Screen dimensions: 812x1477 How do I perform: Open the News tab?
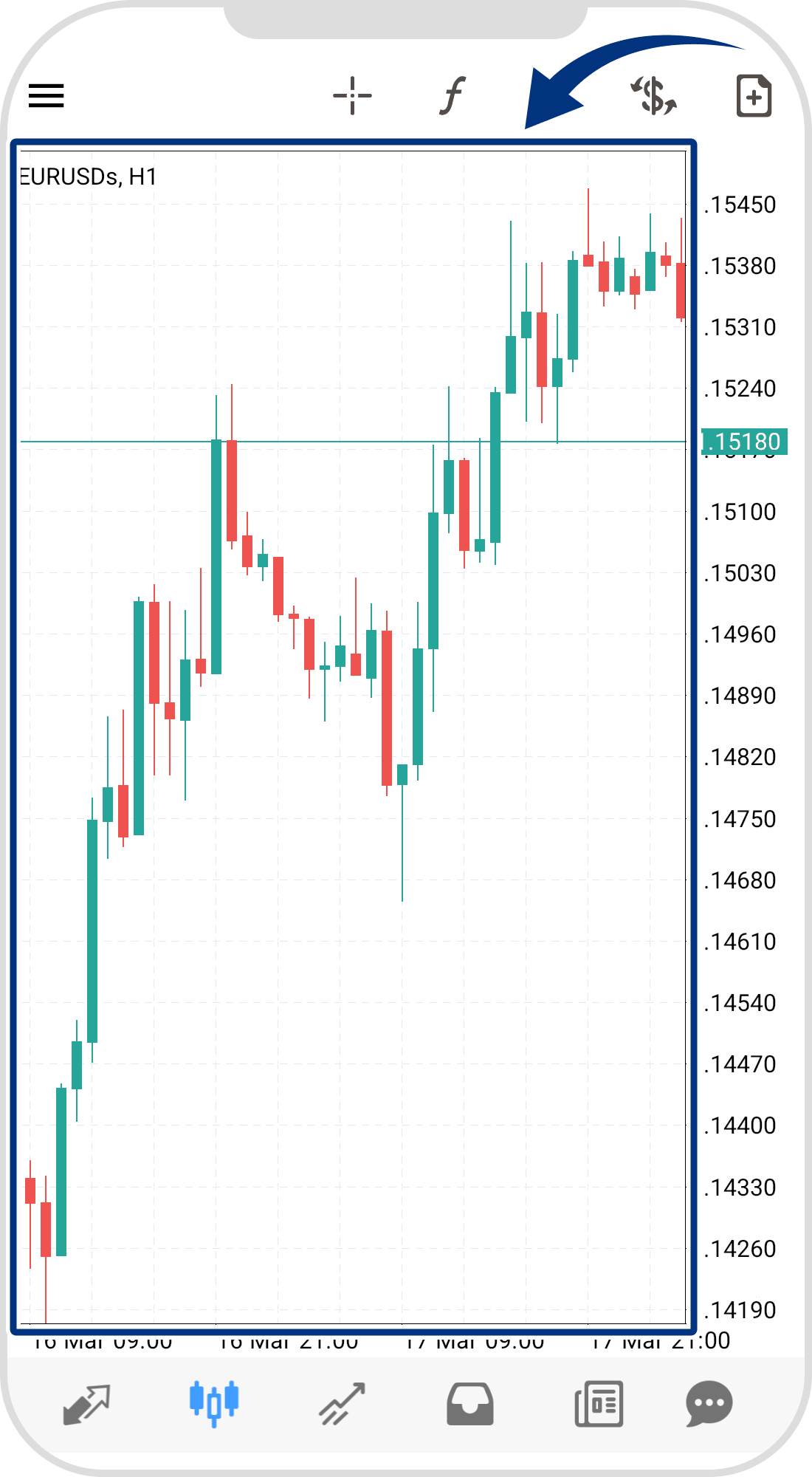[599, 1403]
